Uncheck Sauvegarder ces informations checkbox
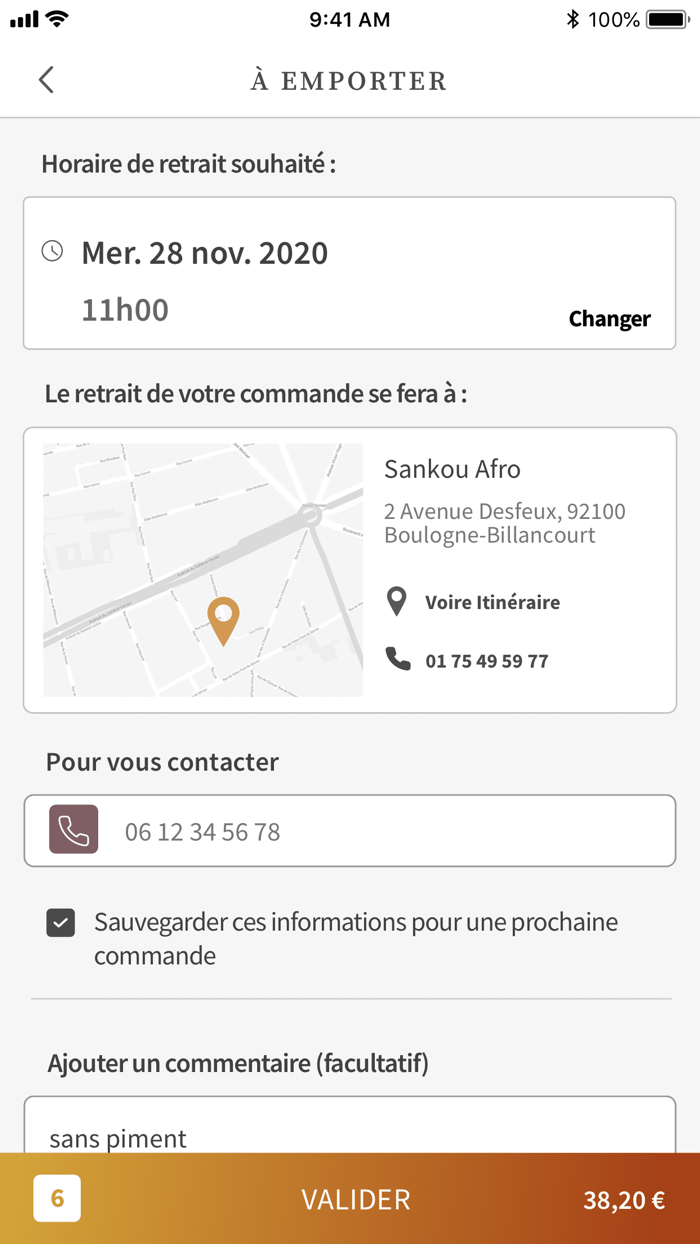 tap(61, 923)
